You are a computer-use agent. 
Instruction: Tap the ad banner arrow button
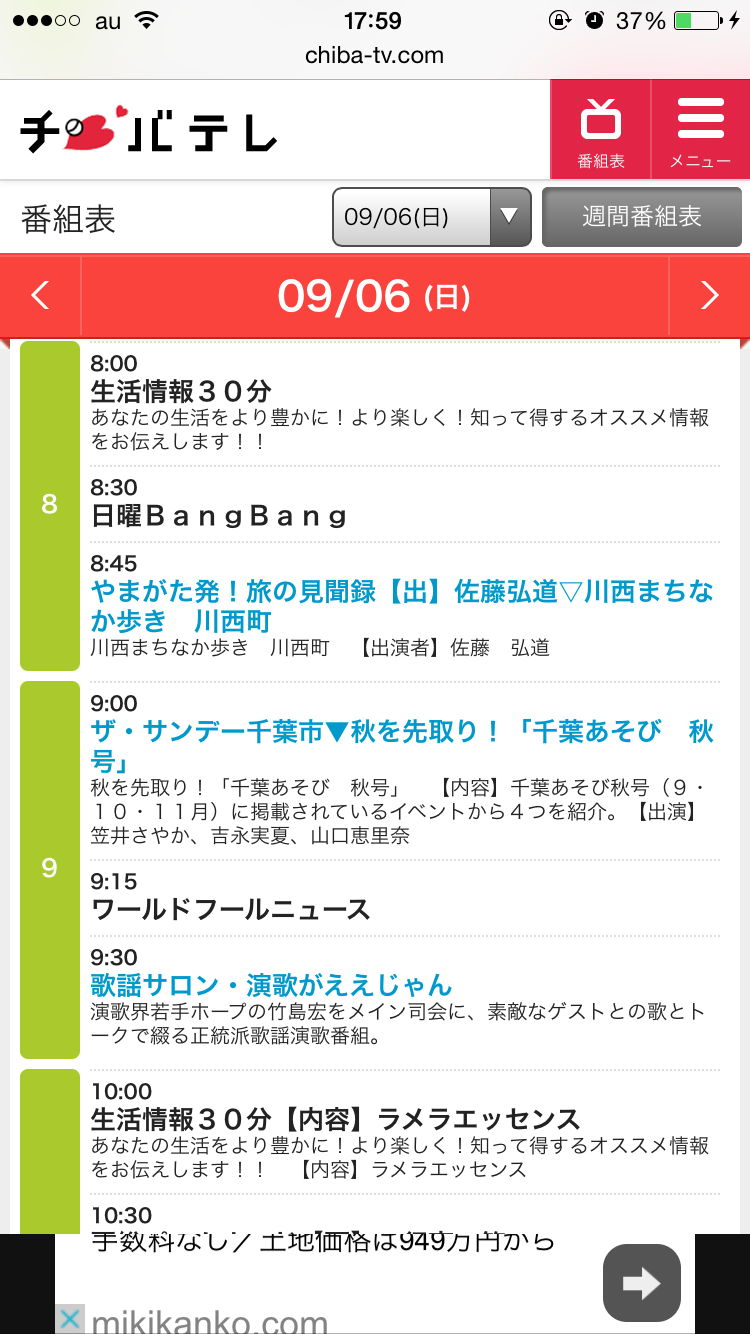[x=641, y=1283]
